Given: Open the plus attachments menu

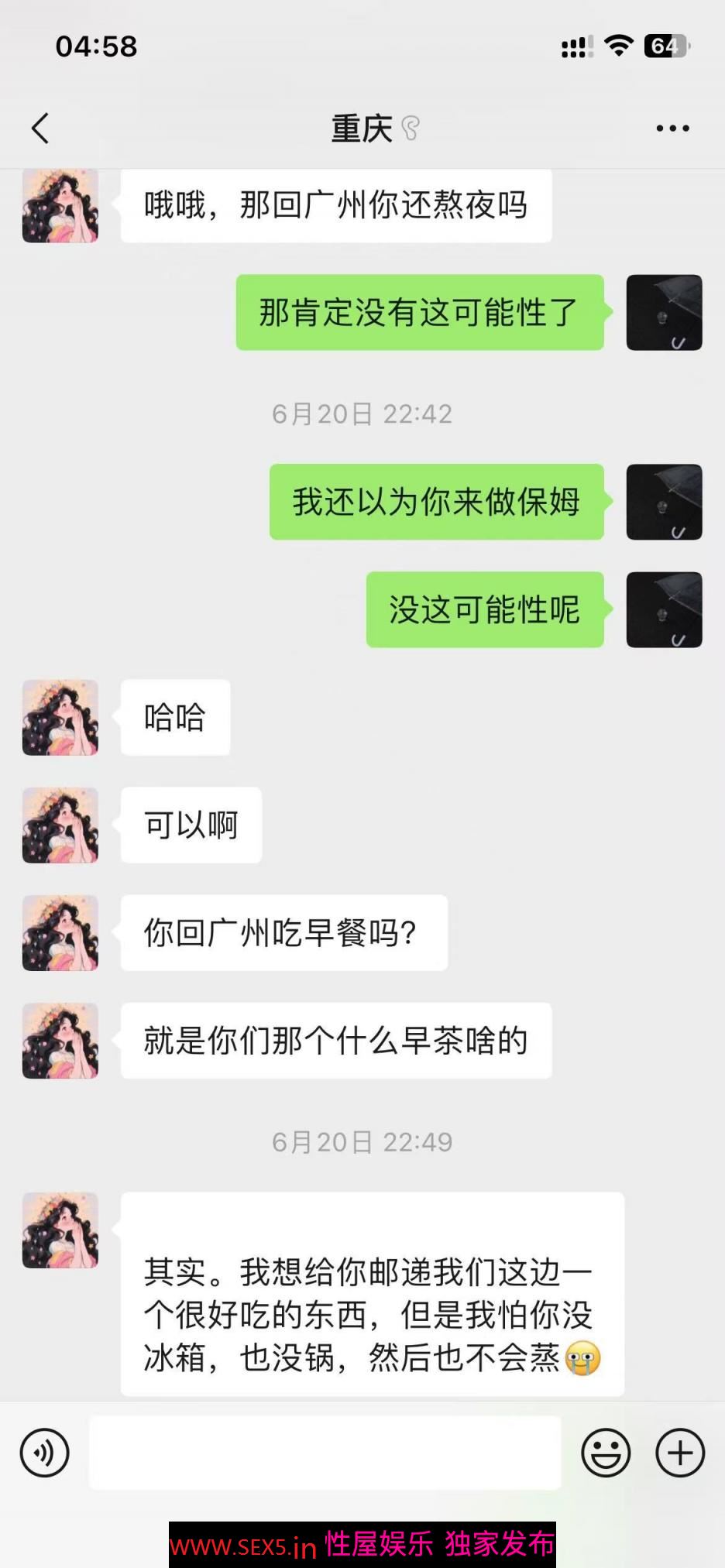Looking at the screenshot, I should tap(680, 1453).
